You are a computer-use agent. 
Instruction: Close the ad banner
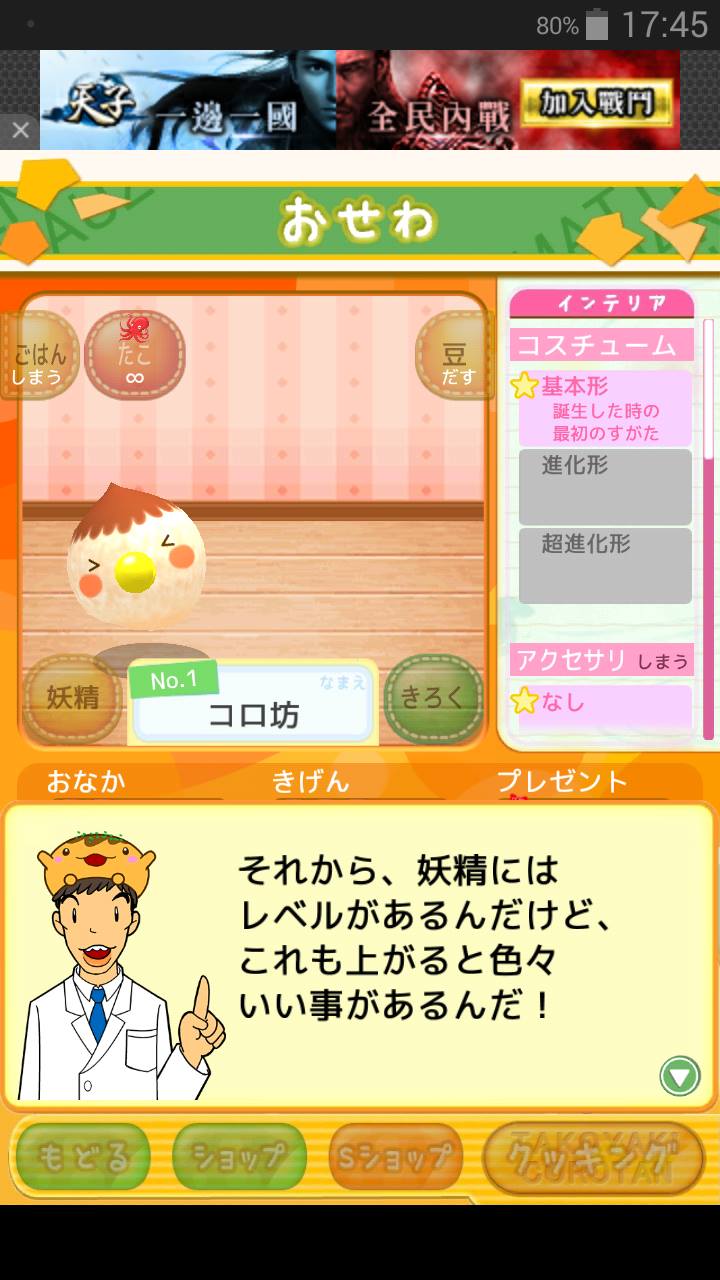point(20,131)
